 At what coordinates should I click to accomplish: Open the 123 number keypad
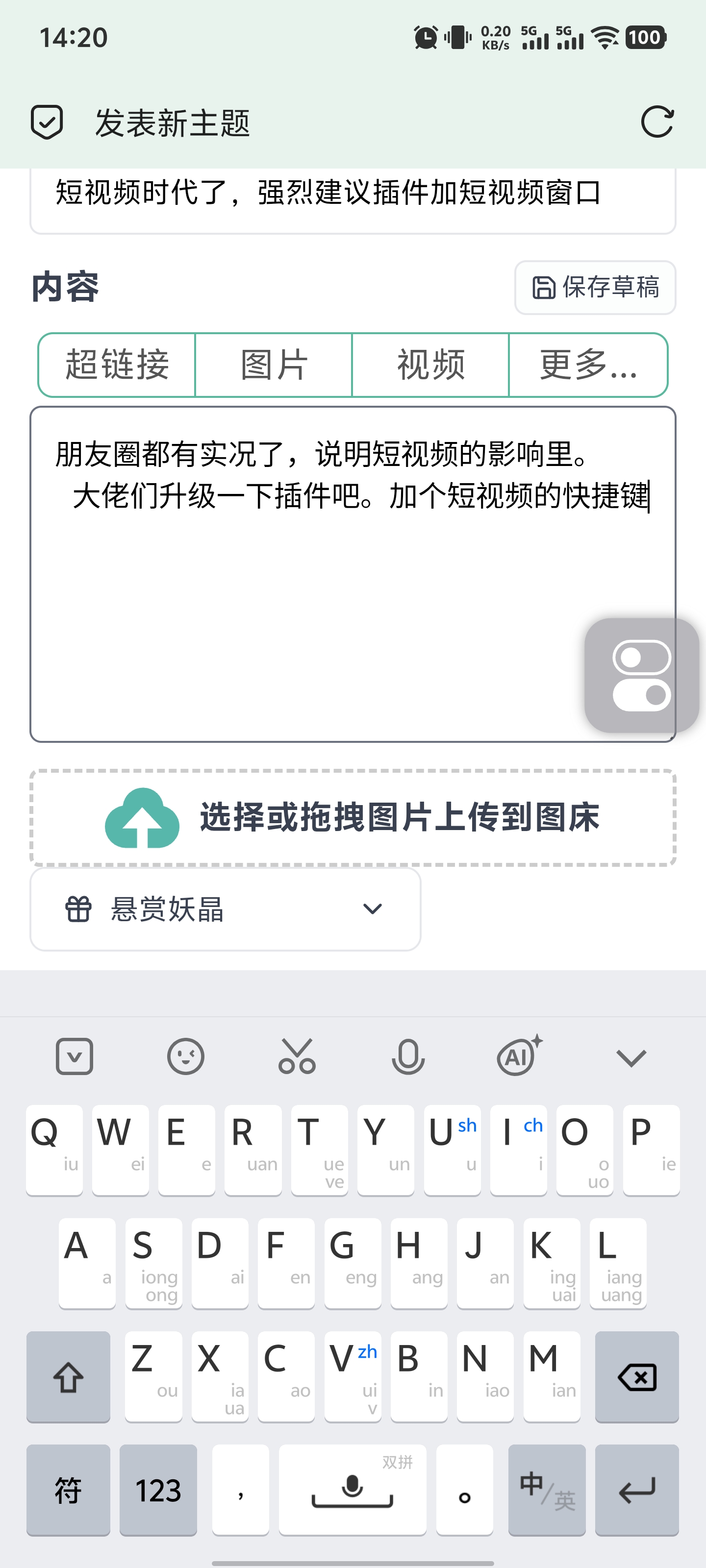[x=158, y=1490]
